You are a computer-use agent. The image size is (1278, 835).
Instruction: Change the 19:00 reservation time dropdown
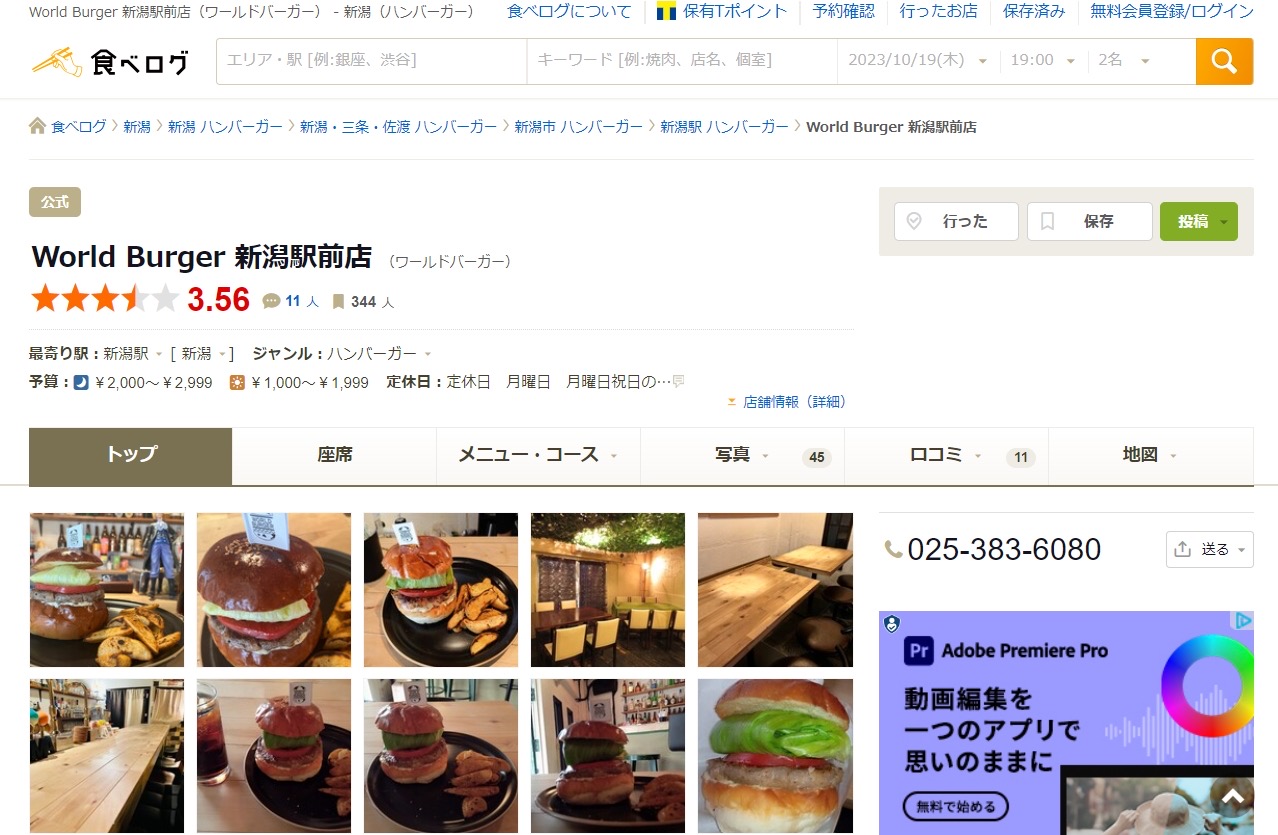[1042, 61]
